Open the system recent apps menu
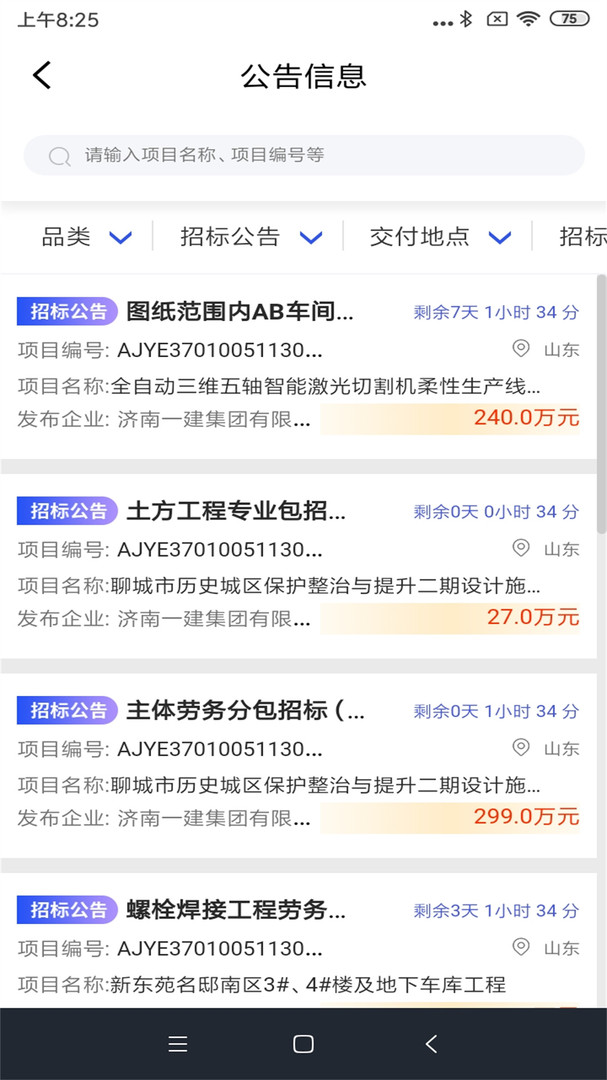Screen dimensions: 607x1080 pos(178,1044)
